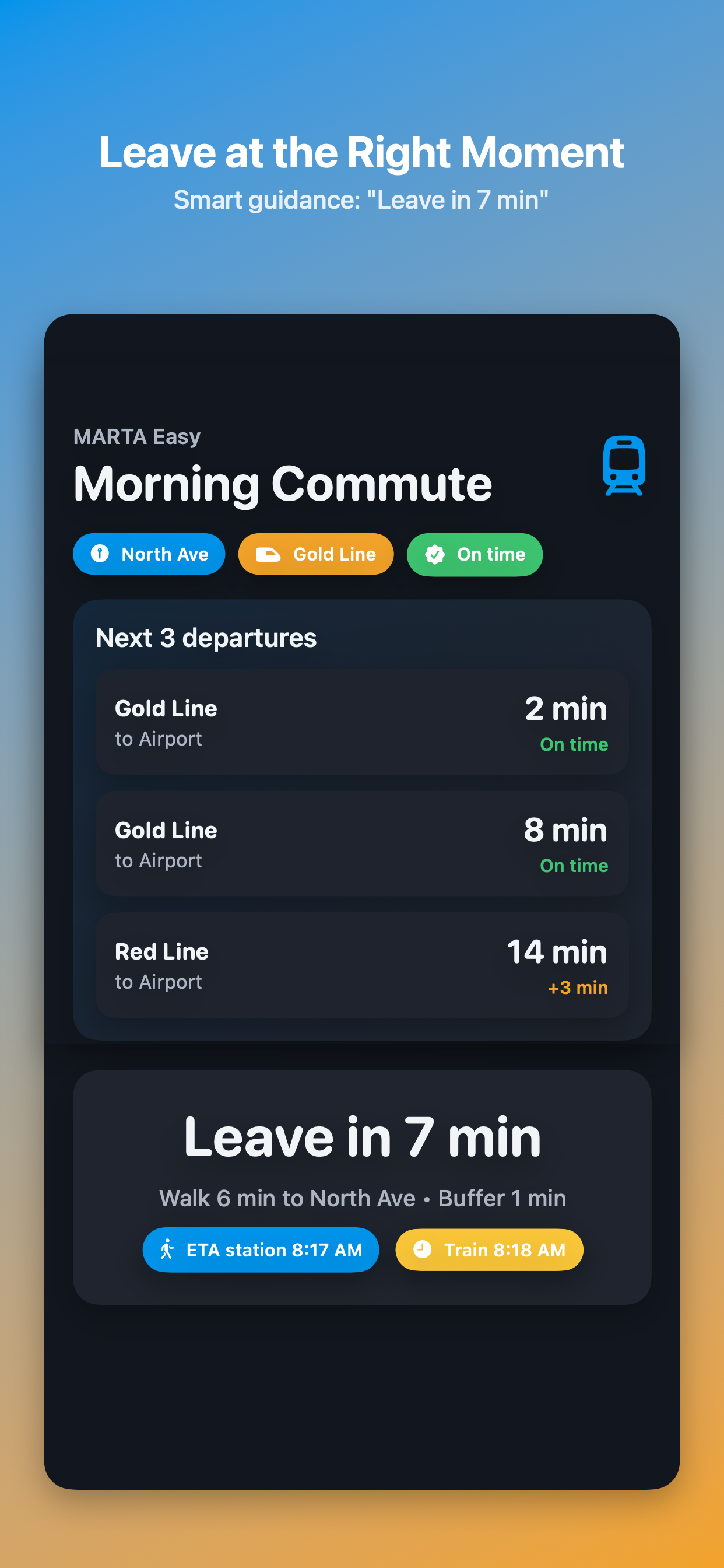This screenshot has width=724, height=1568.
Task: Tap the Gold Line badge under Morning Commute
Action: click(315, 554)
